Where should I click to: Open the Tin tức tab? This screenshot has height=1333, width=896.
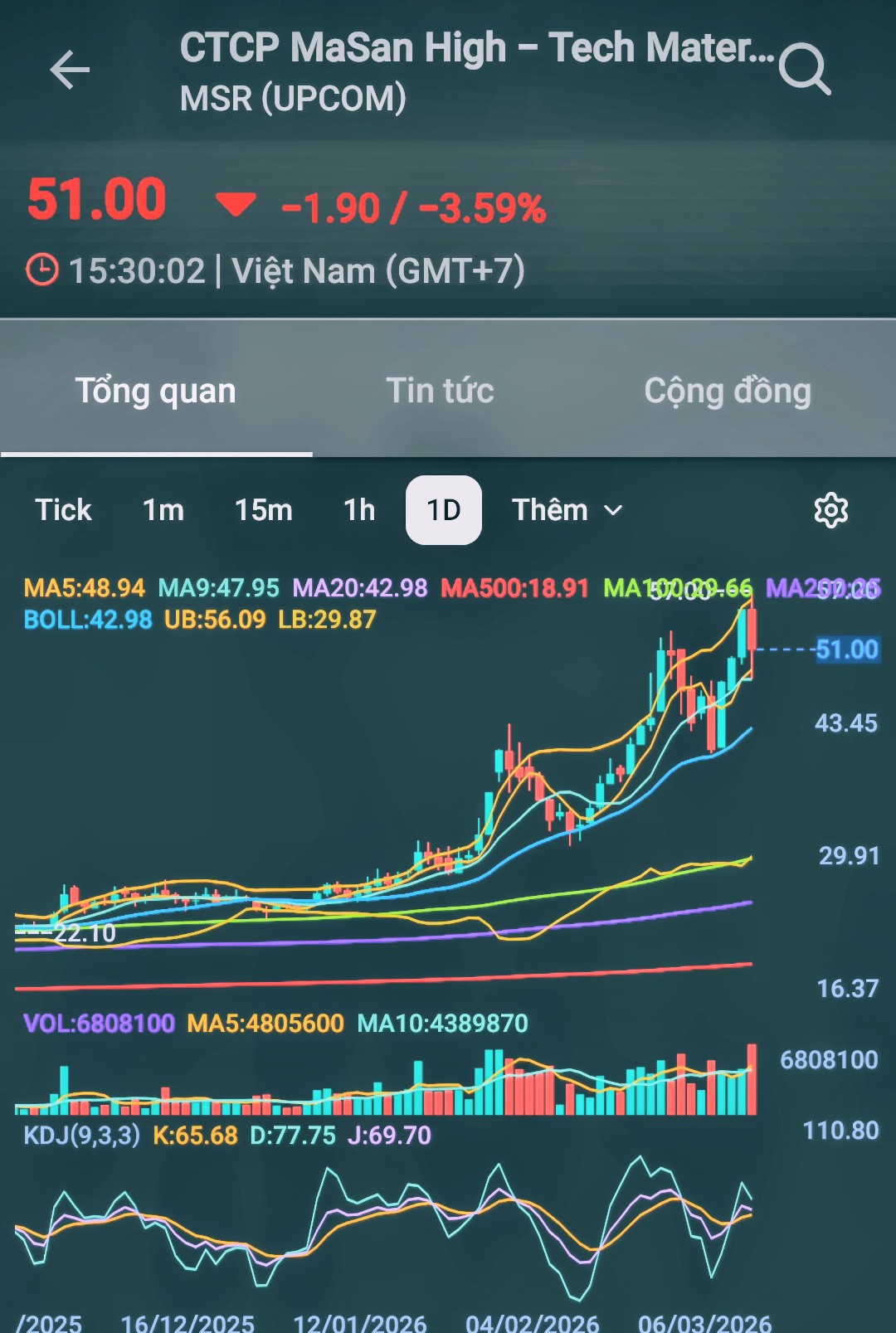click(x=440, y=391)
